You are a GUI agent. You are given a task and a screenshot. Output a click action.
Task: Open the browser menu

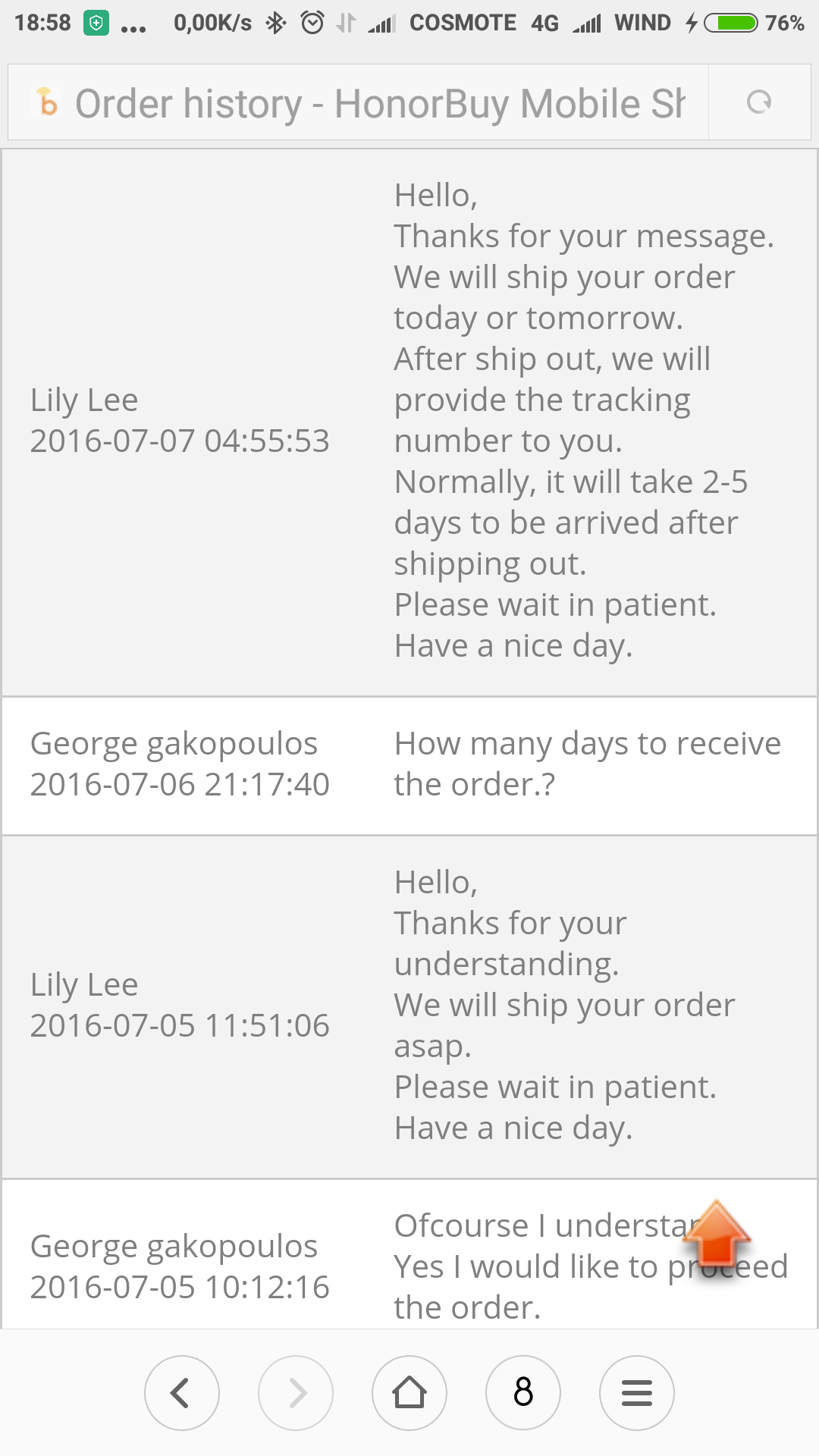click(637, 1393)
